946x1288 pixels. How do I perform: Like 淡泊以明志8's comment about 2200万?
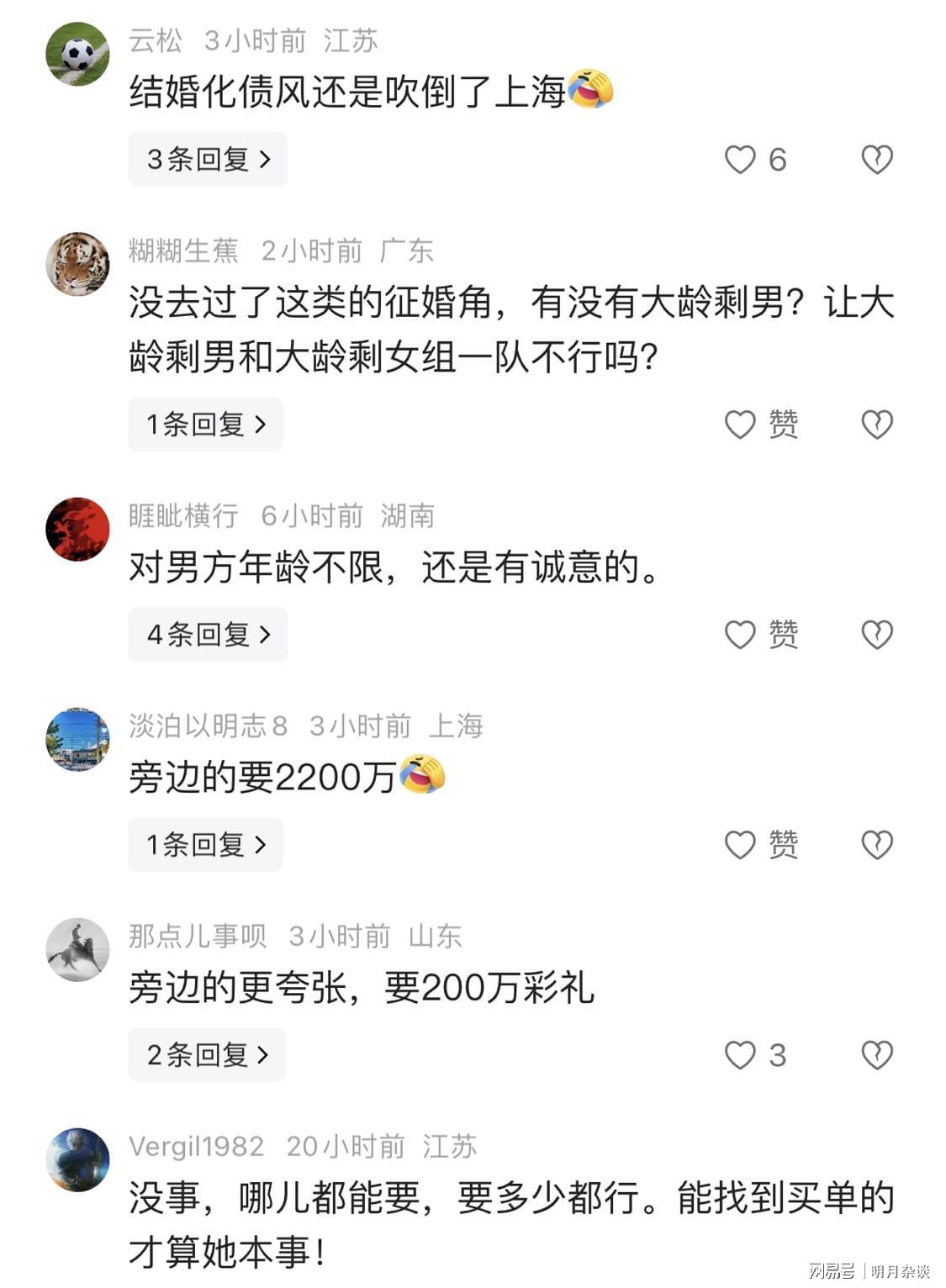click(x=740, y=845)
